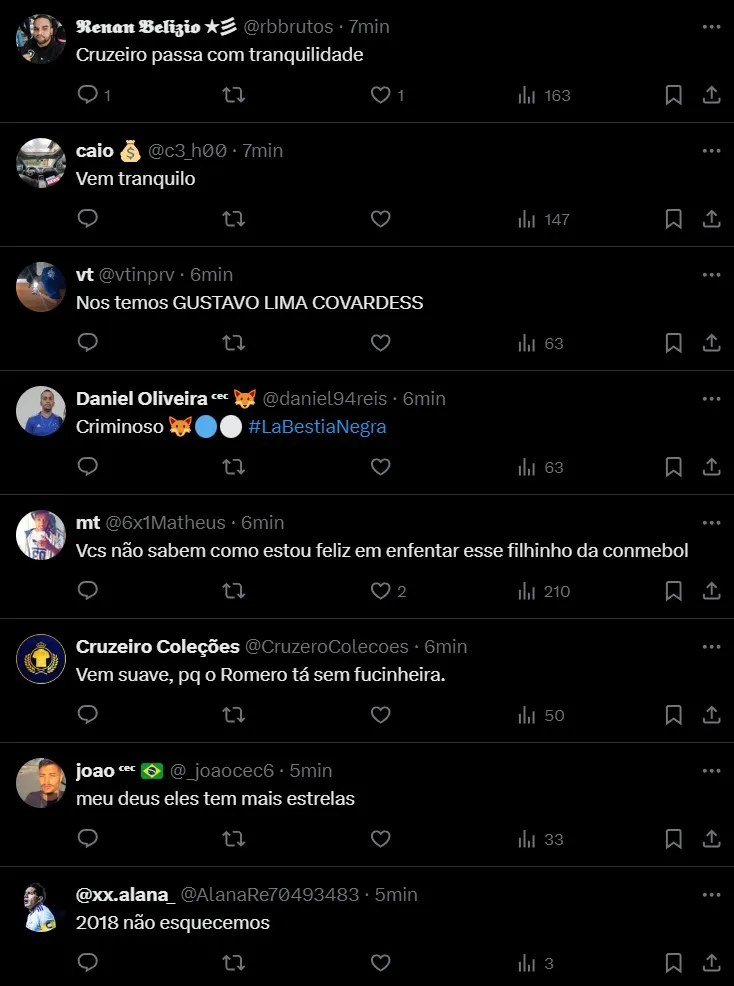Image resolution: width=734 pixels, height=986 pixels.
Task: Share joao's tweet
Action: coord(711,839)
